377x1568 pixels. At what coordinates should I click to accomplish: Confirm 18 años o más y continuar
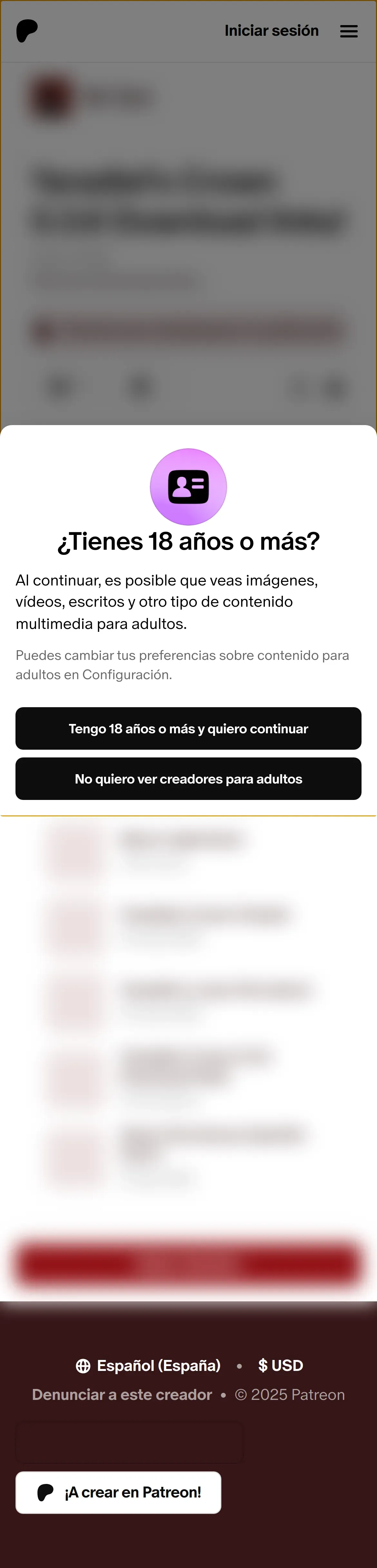tap(188, 728)
